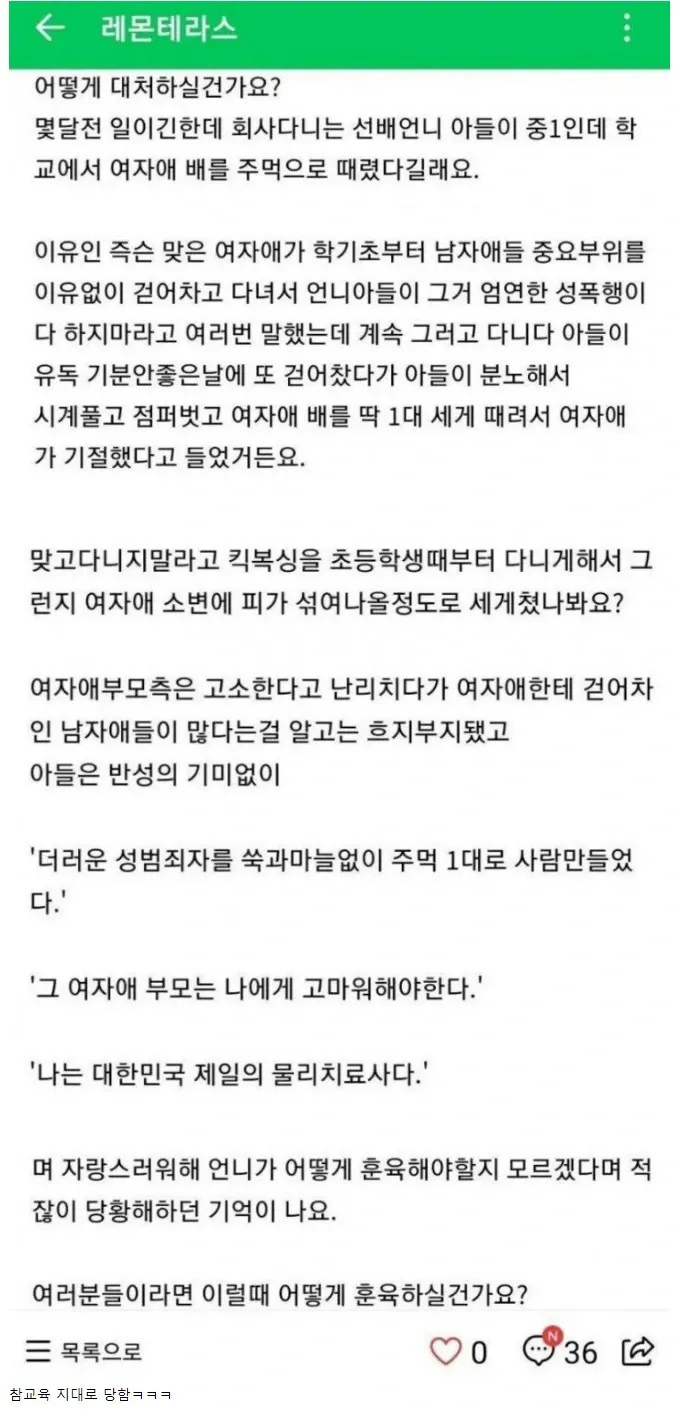Open the overflow menu

[x=627, y=29]
